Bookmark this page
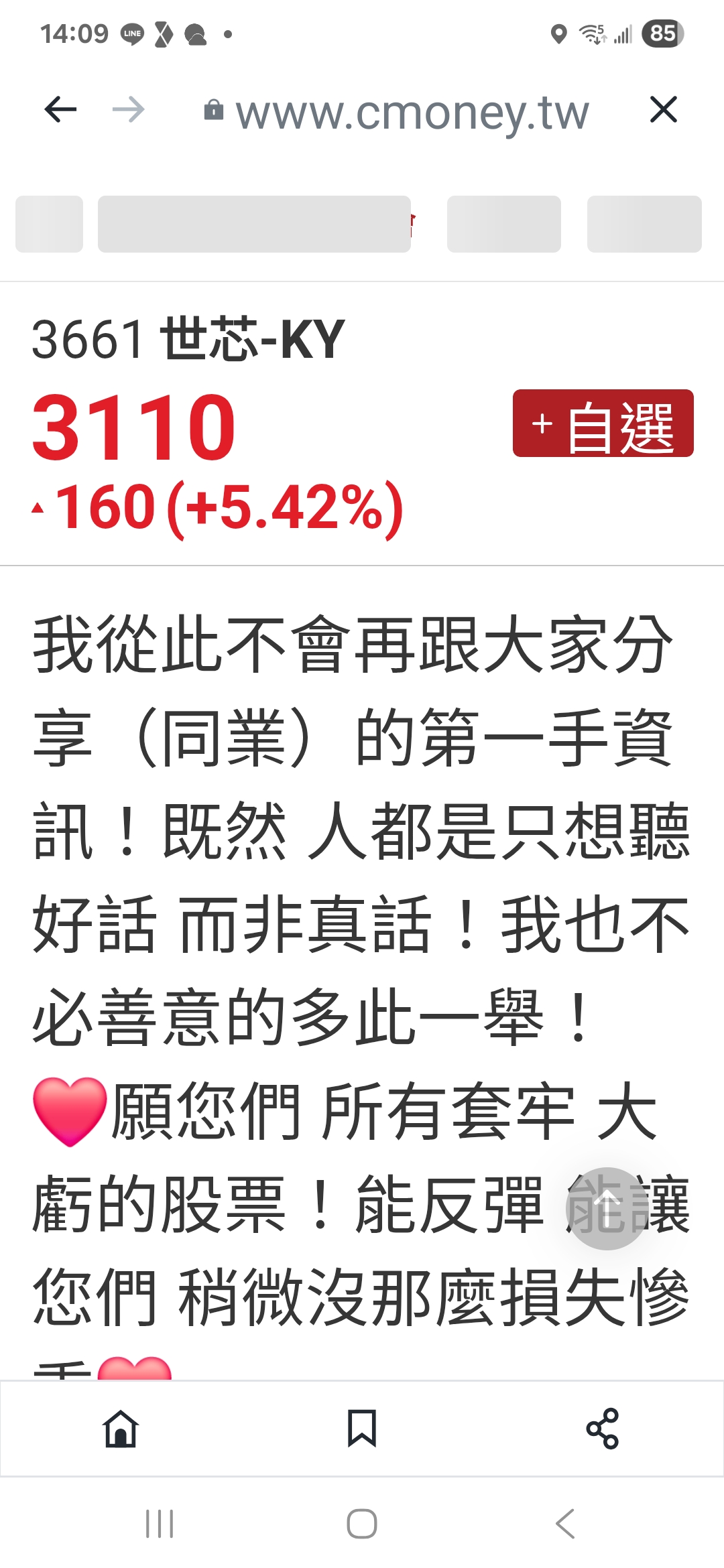 point(362,1429)
